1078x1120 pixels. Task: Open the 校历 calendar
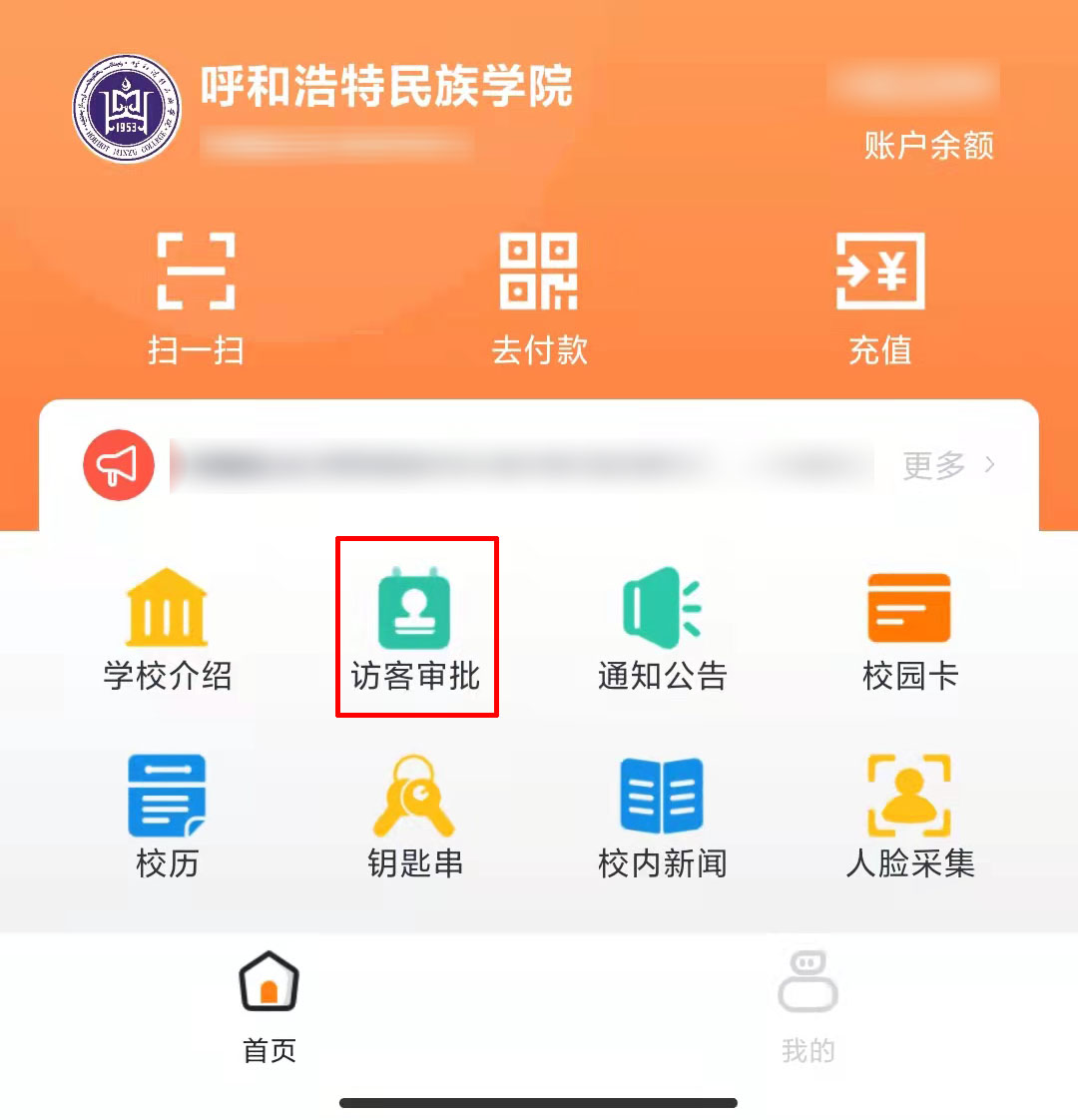[x=168, y=816]
